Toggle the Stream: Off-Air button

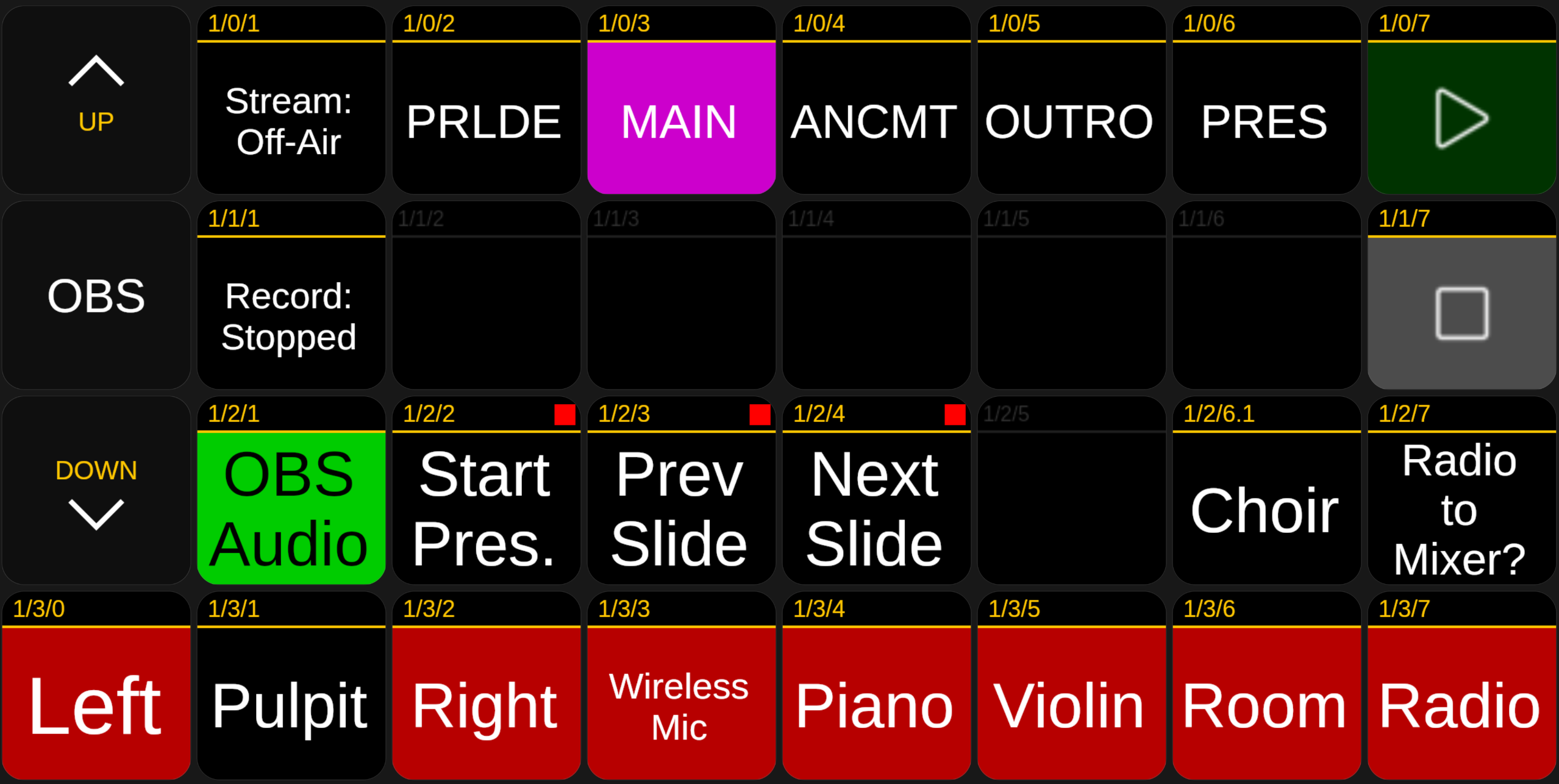(291, 119)
